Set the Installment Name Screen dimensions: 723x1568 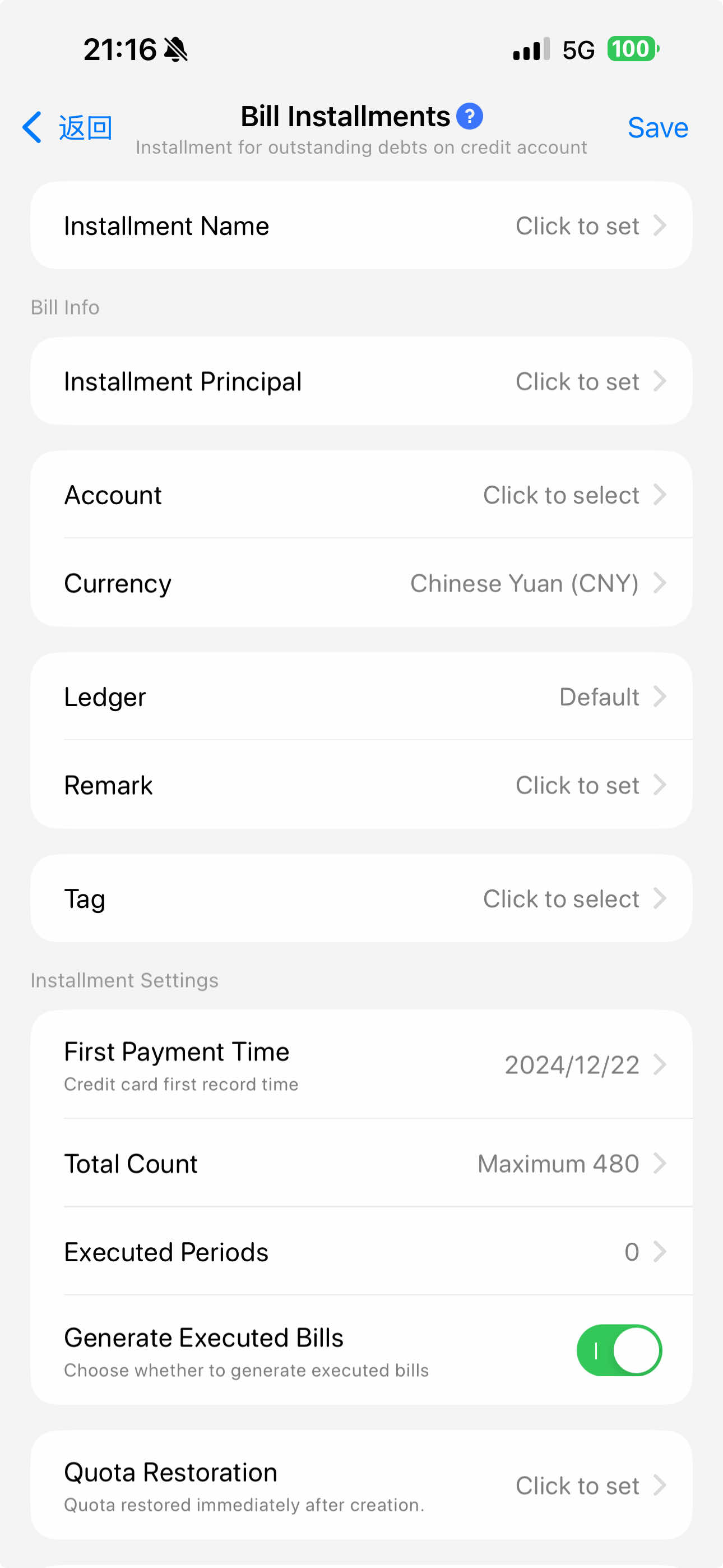[361, 226]
